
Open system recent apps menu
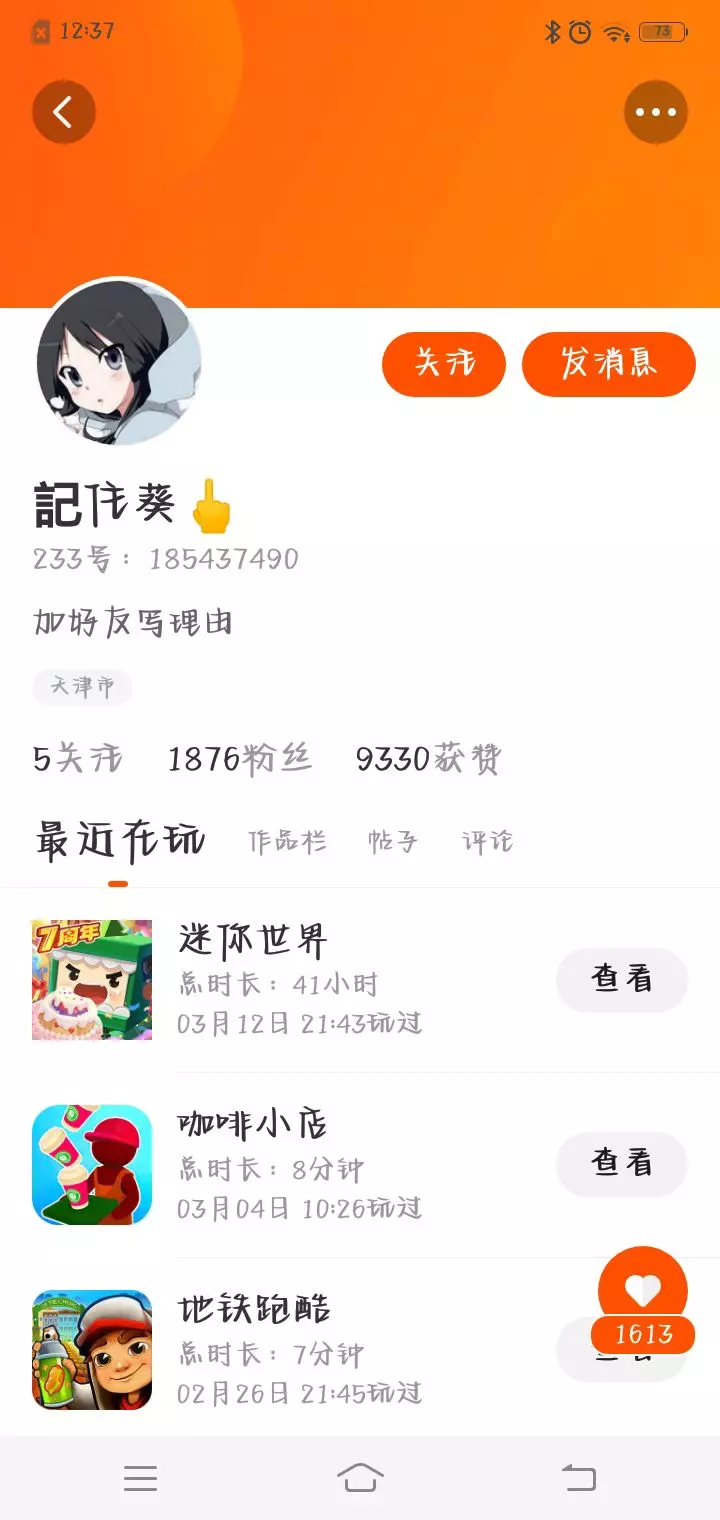140,1477
